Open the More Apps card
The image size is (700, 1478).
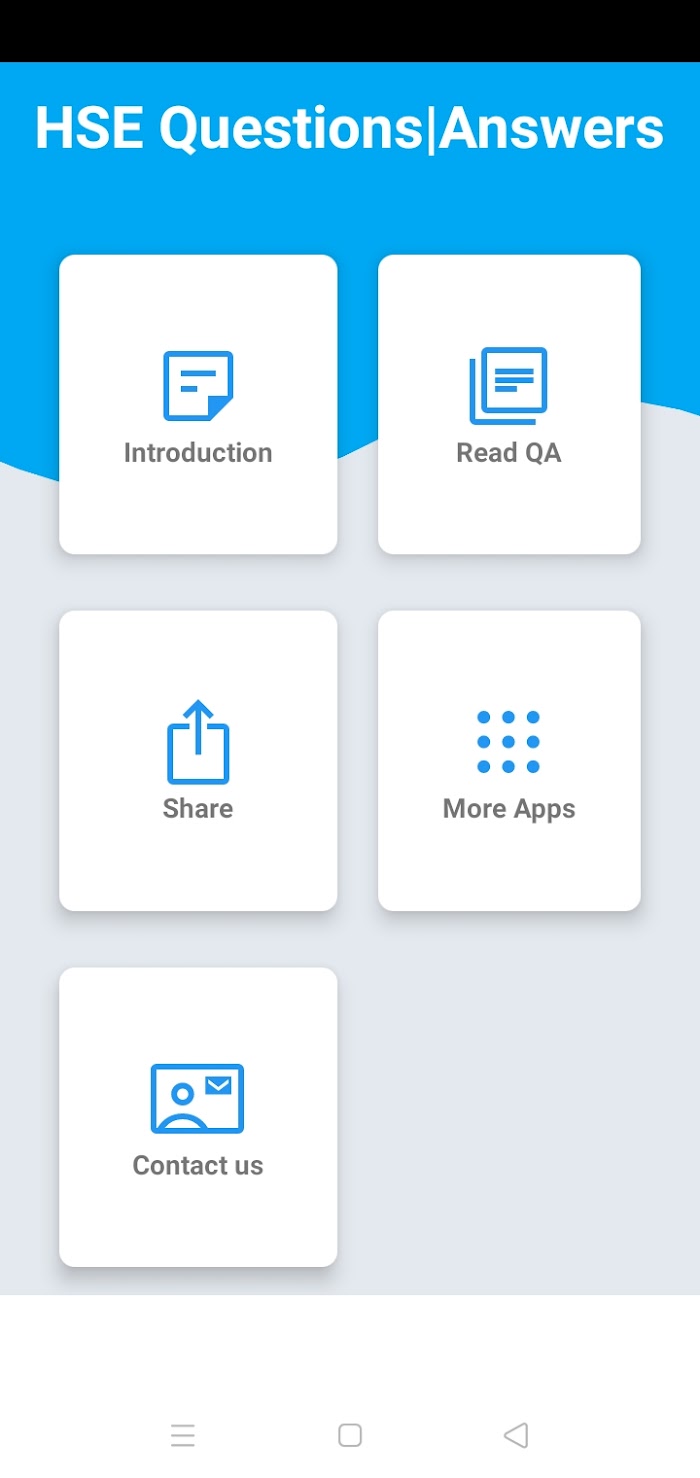(x=509, y=760)
